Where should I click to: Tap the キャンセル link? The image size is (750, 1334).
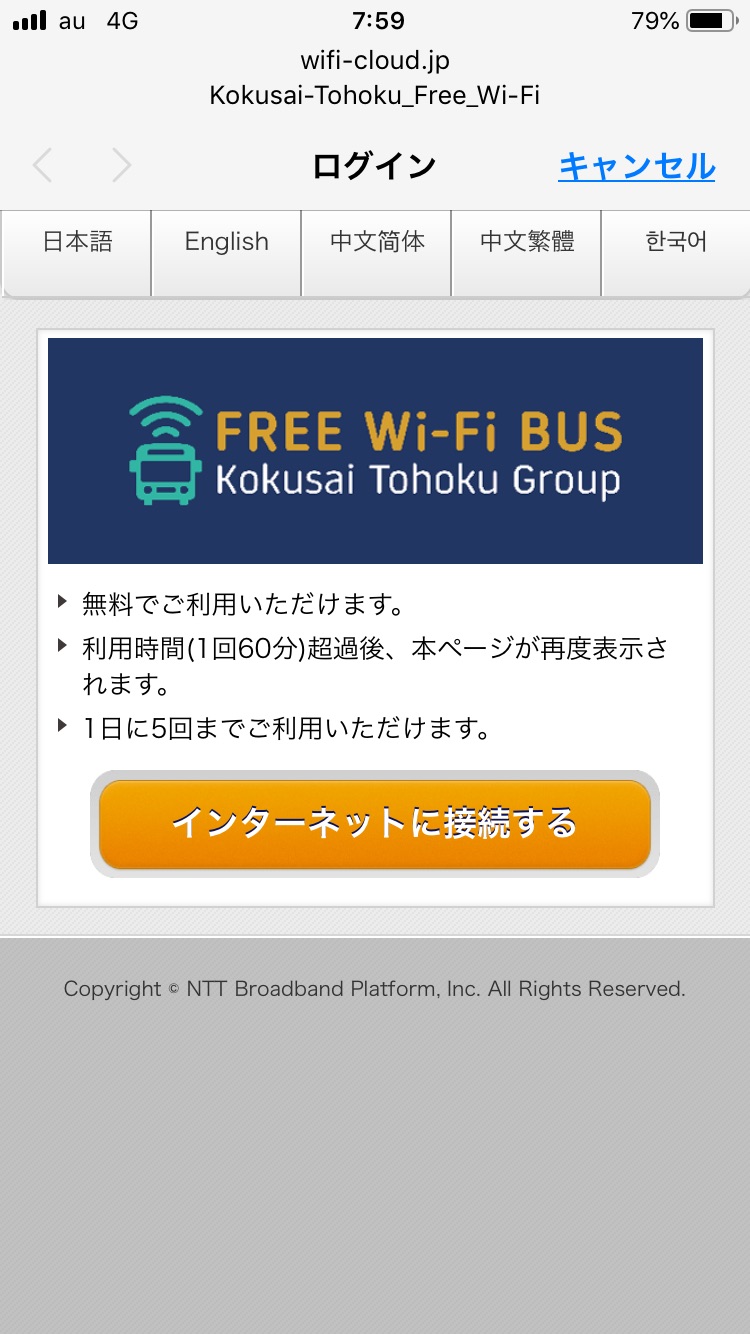[636, 166]
